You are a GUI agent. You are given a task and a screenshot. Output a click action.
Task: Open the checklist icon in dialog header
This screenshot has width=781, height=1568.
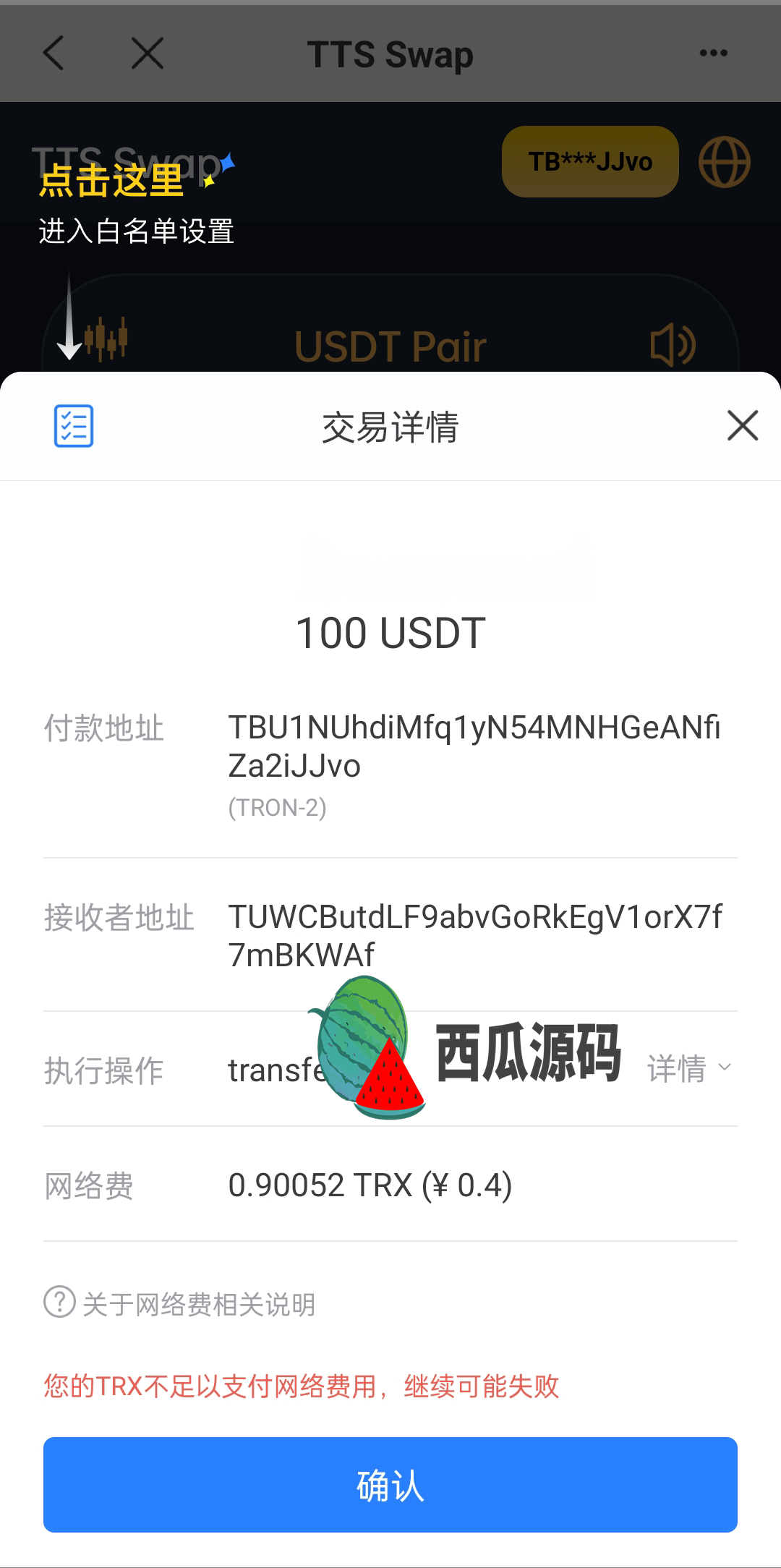[x=74, y=426]
